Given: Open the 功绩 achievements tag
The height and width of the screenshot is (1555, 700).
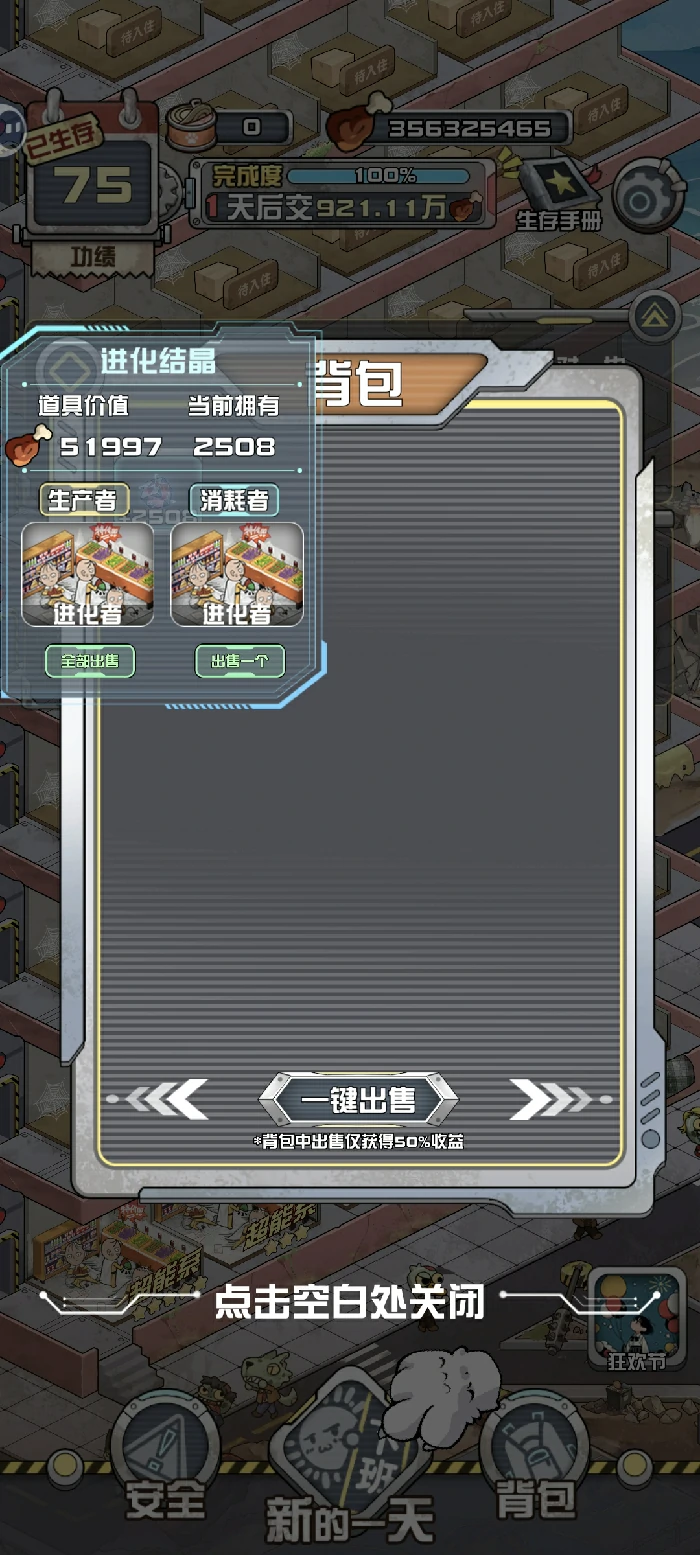Looking at the screenshot, I should (x=93, y=256).
